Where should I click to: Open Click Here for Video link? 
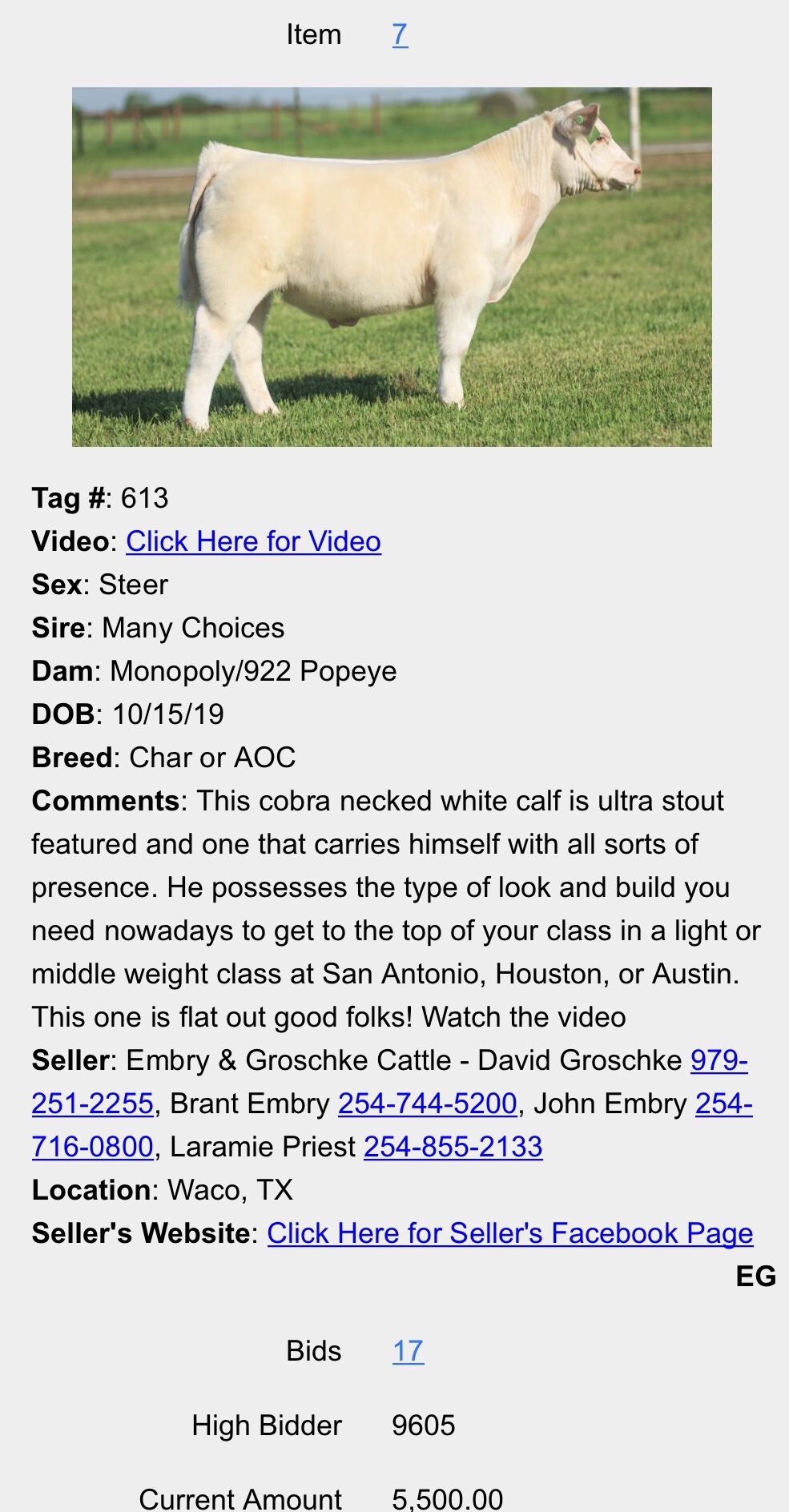pyautogui.click(x=253, y=541)
